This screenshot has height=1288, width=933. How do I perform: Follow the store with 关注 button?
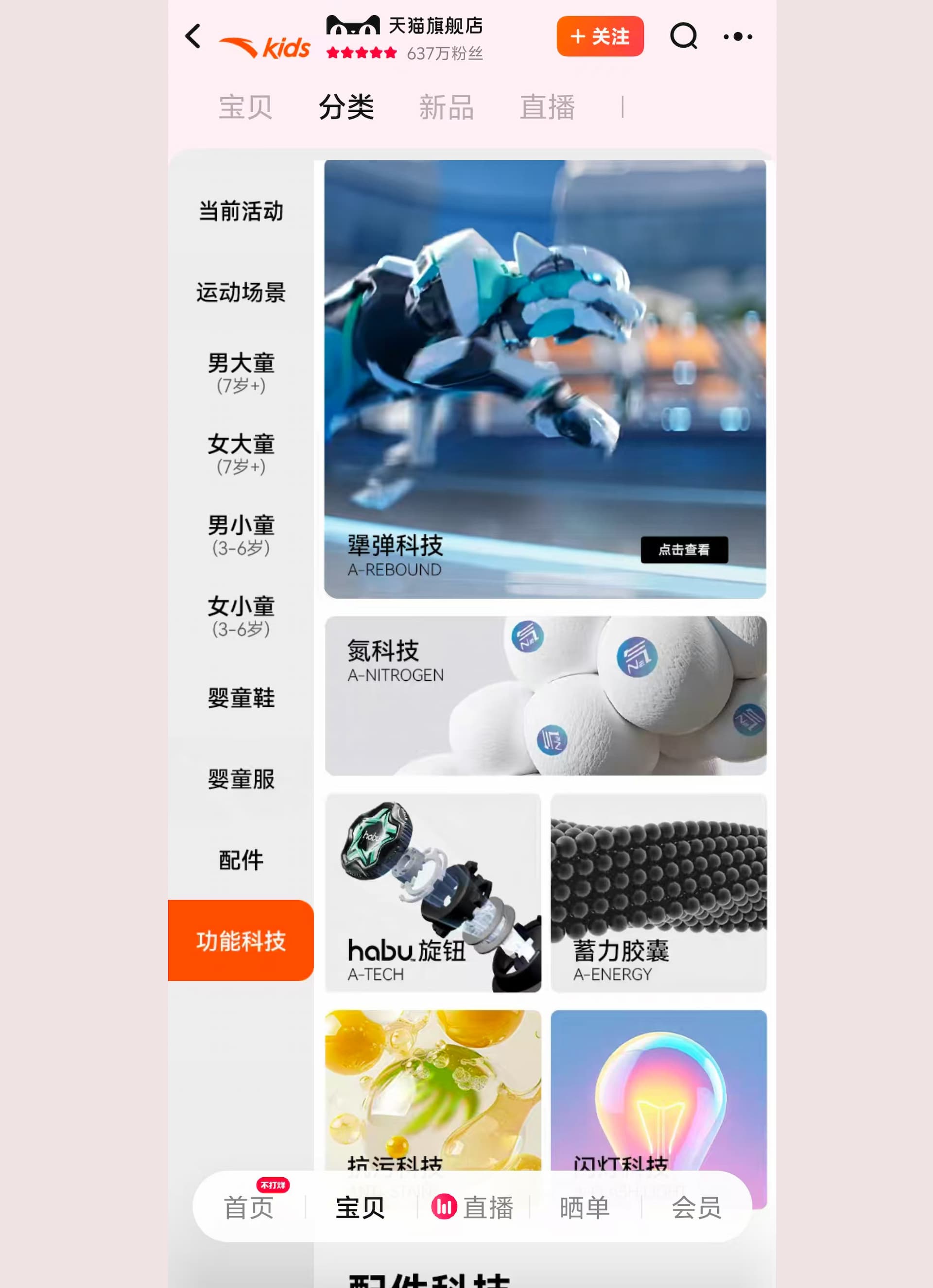coord(600,36)
